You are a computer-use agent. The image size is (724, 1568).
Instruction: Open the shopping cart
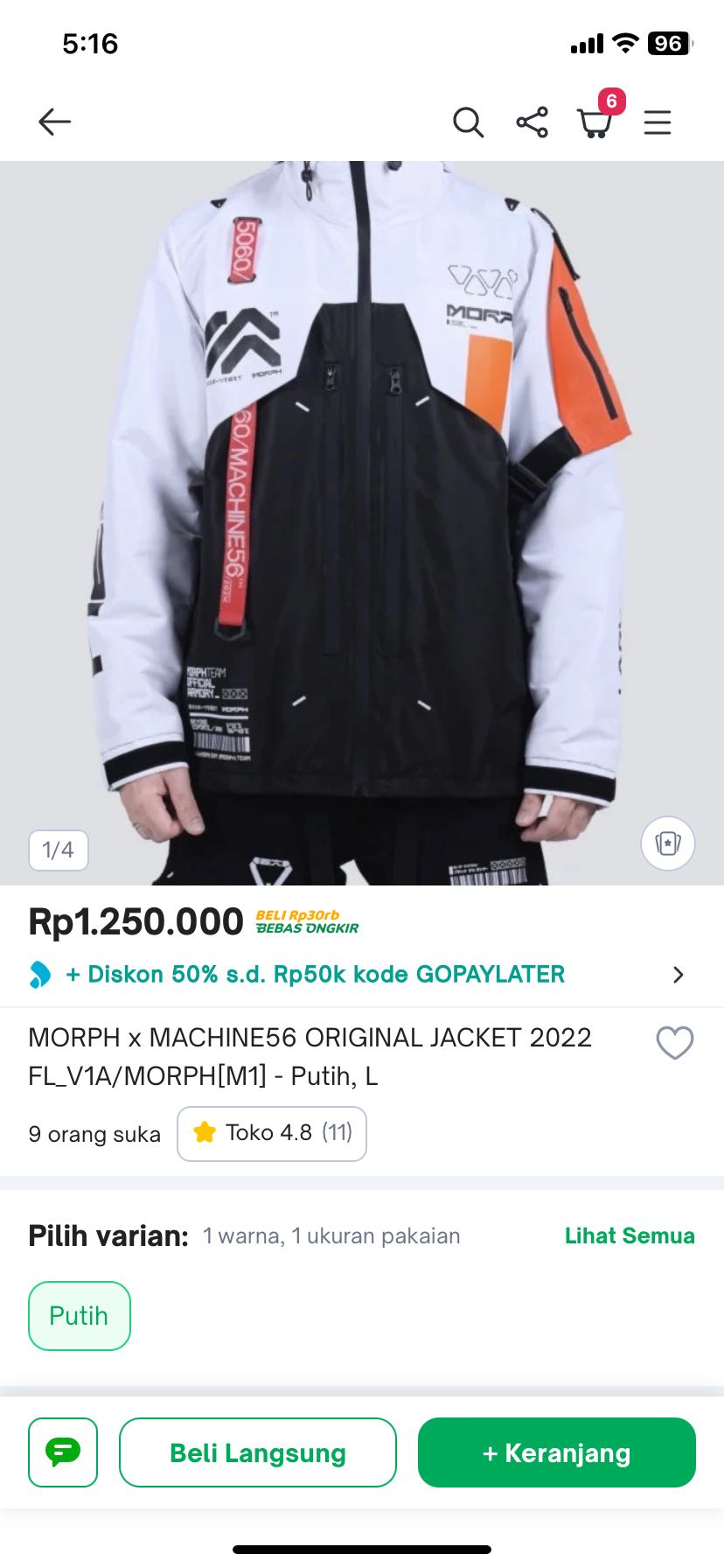pos(595,122)
